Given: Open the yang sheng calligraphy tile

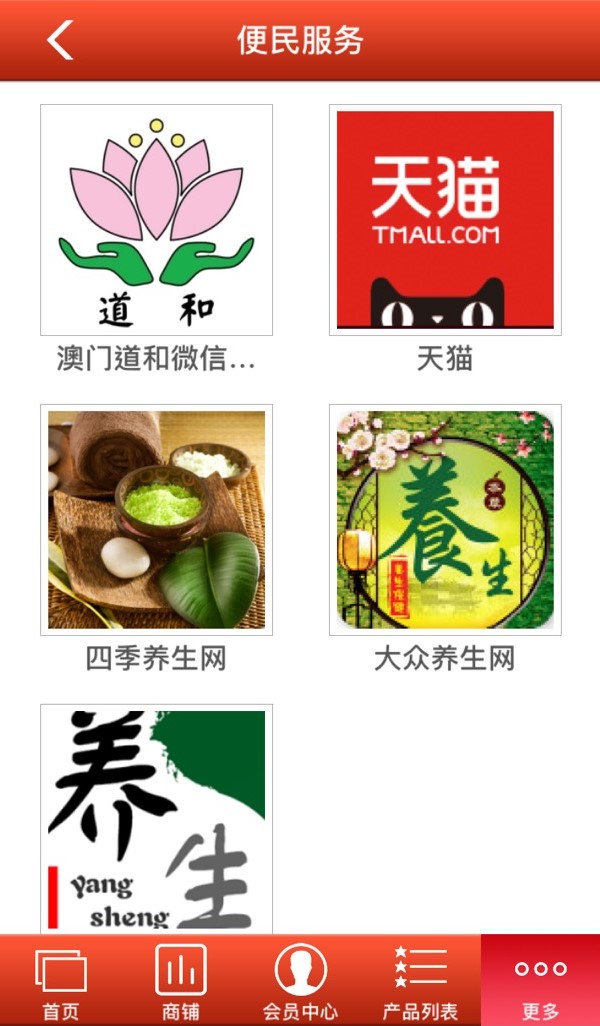Looking at the screenshot, I should pyautogui.click(x=156, y=820).
